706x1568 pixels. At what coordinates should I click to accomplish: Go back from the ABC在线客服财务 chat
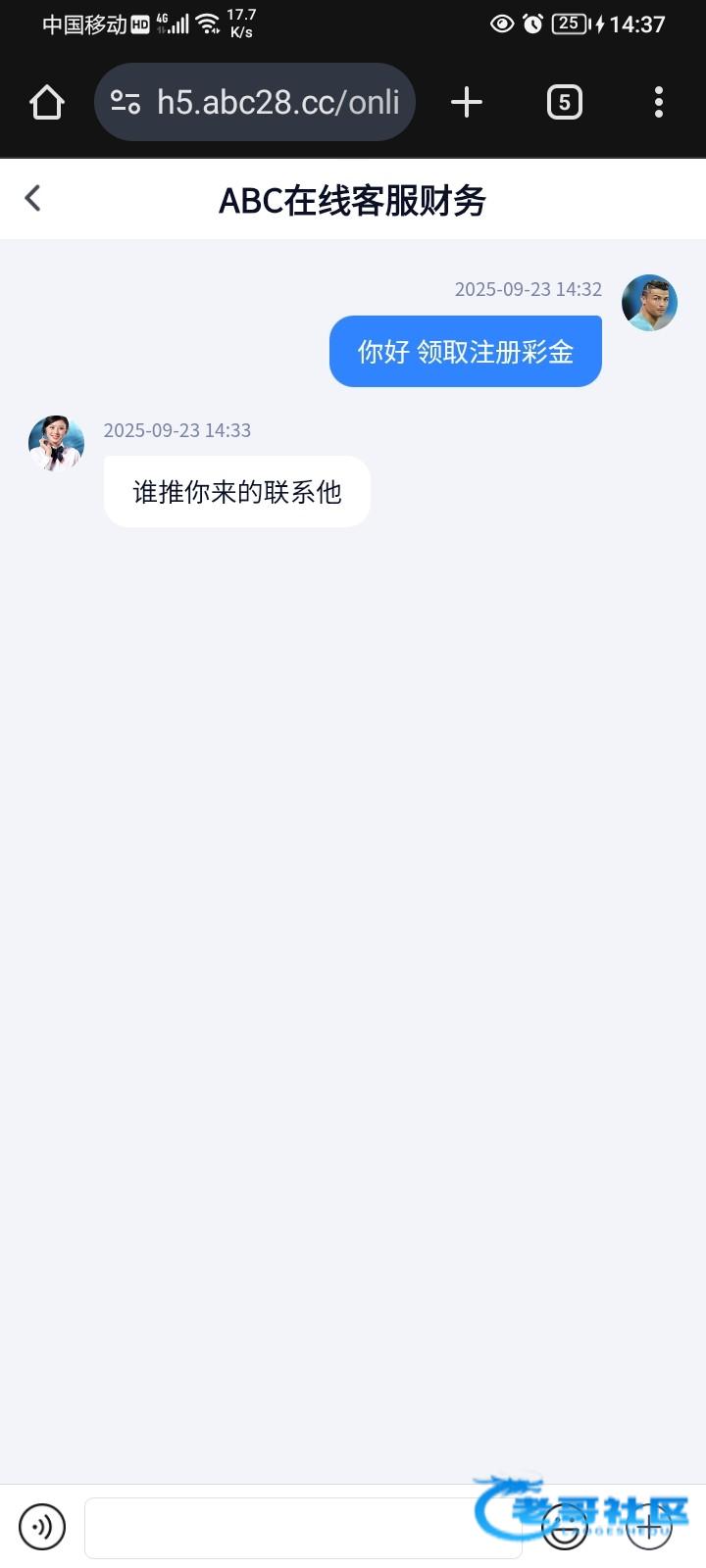tap(33, 199)
